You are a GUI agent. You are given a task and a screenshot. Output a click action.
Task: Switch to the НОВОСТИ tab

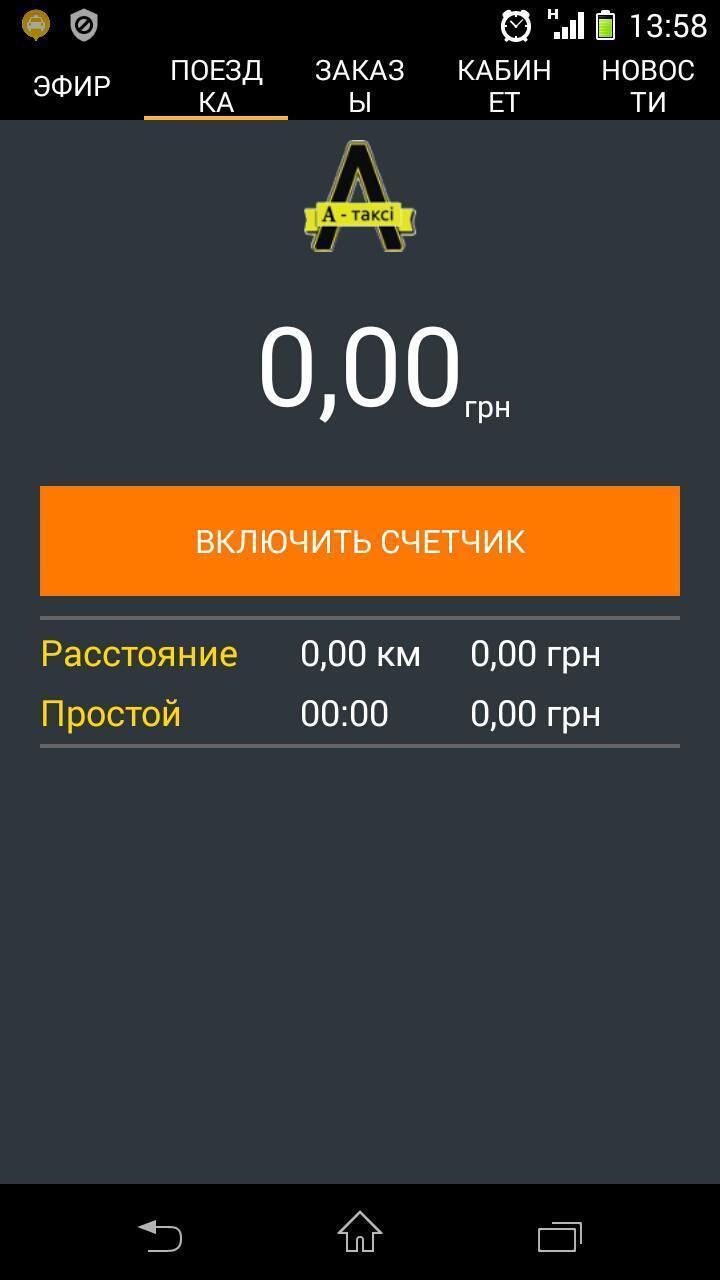coord(648,86)
